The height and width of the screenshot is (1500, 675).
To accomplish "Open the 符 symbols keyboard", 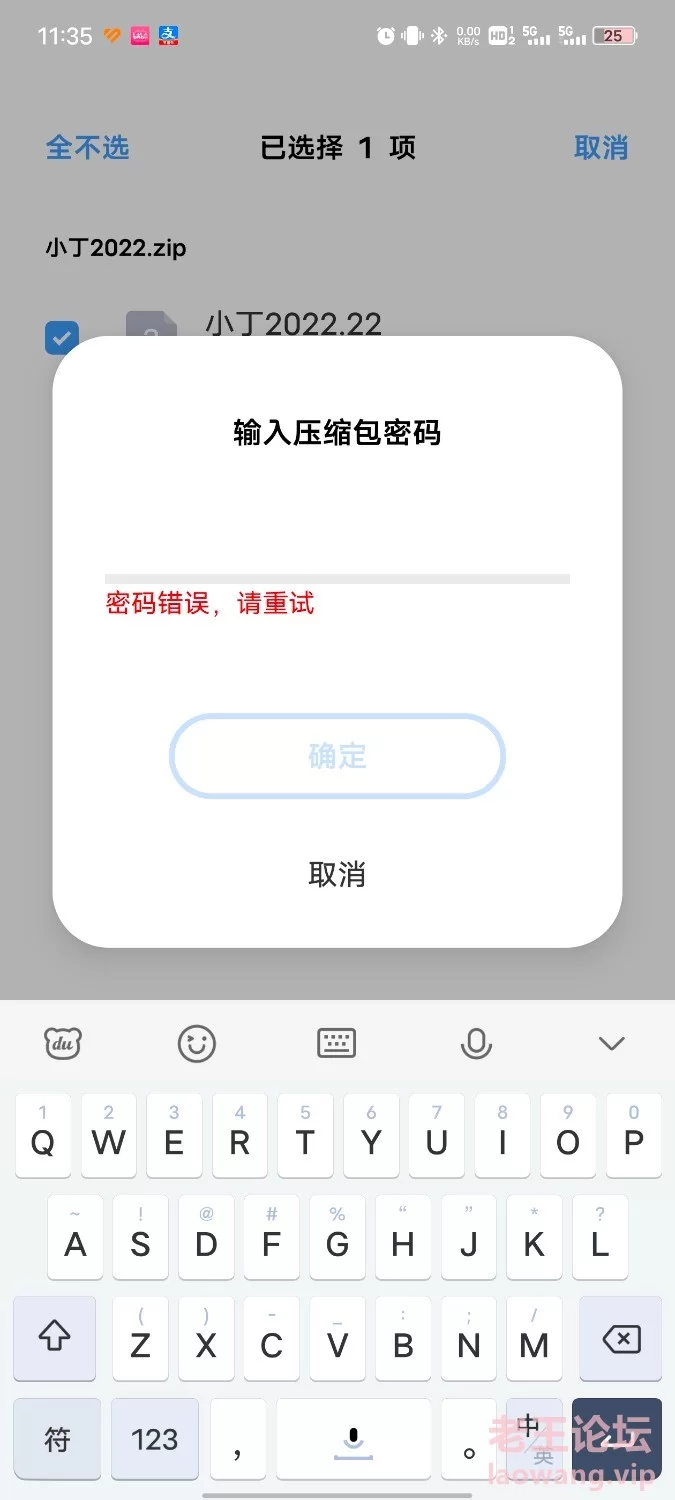I will pos(57,1439).
